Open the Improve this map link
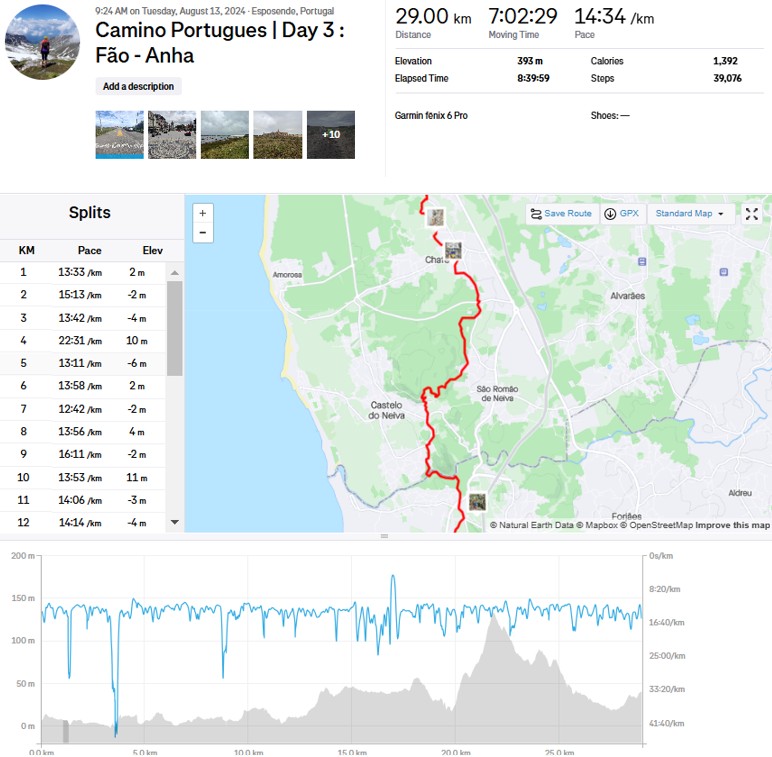 pos(732,525)
